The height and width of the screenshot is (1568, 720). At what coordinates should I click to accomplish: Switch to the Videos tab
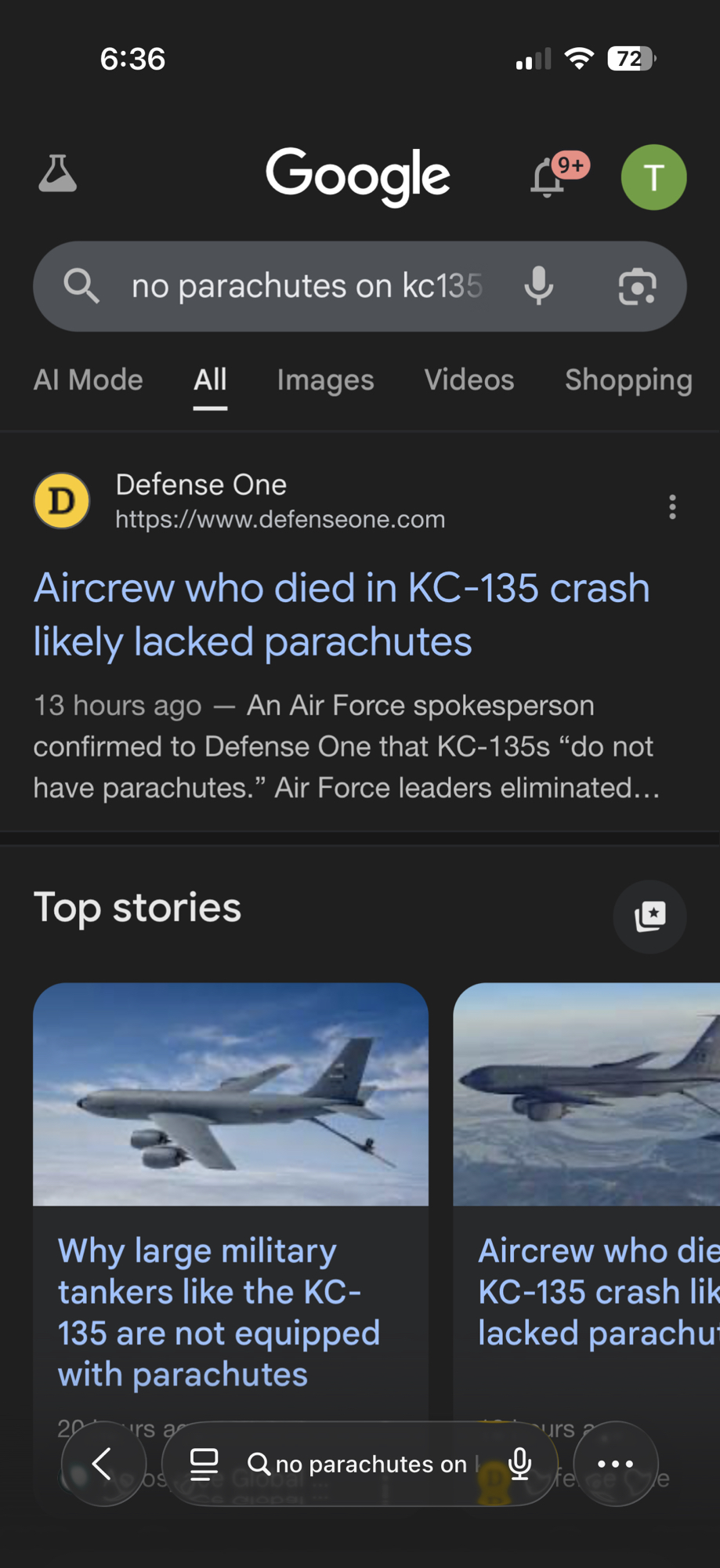469,380
